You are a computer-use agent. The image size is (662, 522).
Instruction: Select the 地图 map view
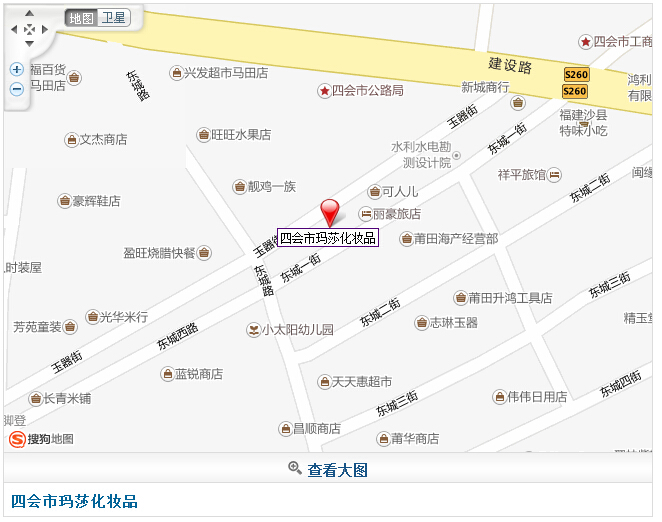(x=81, y=18)
